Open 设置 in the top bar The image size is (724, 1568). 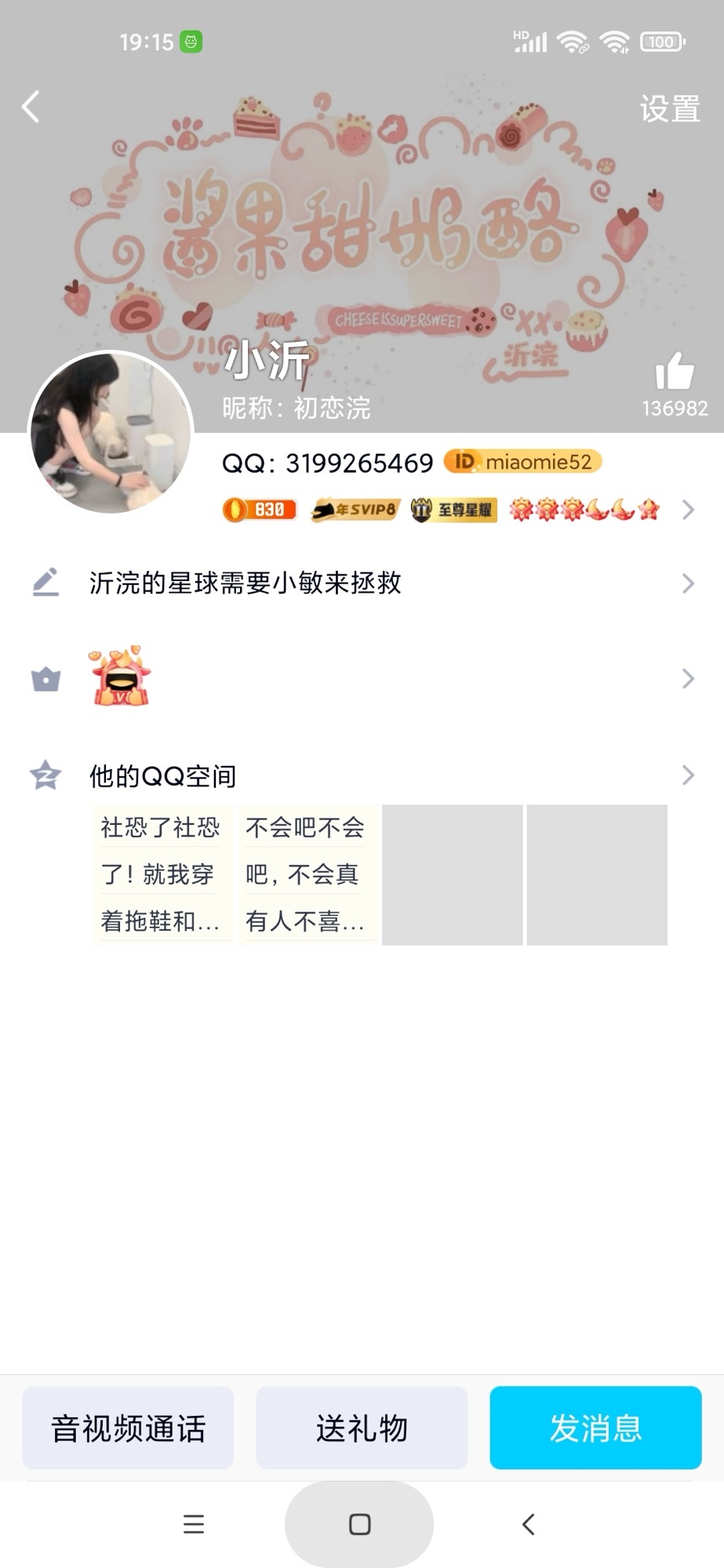669,109
